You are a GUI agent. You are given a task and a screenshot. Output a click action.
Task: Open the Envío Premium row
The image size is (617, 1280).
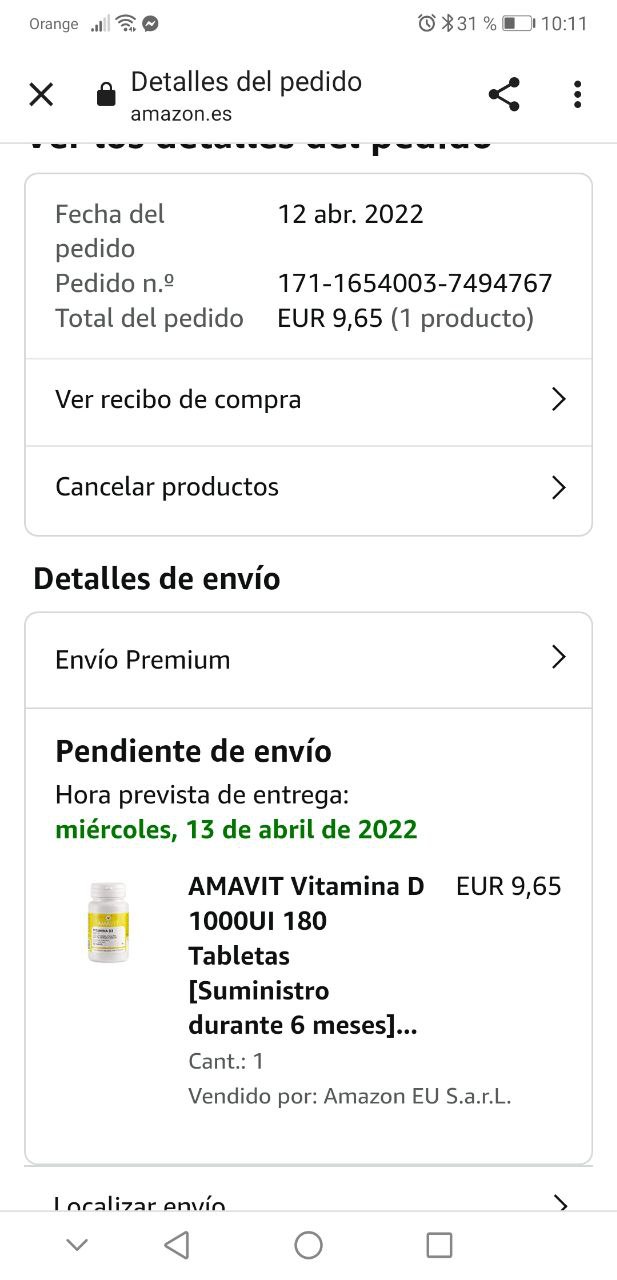pos(308,659)
